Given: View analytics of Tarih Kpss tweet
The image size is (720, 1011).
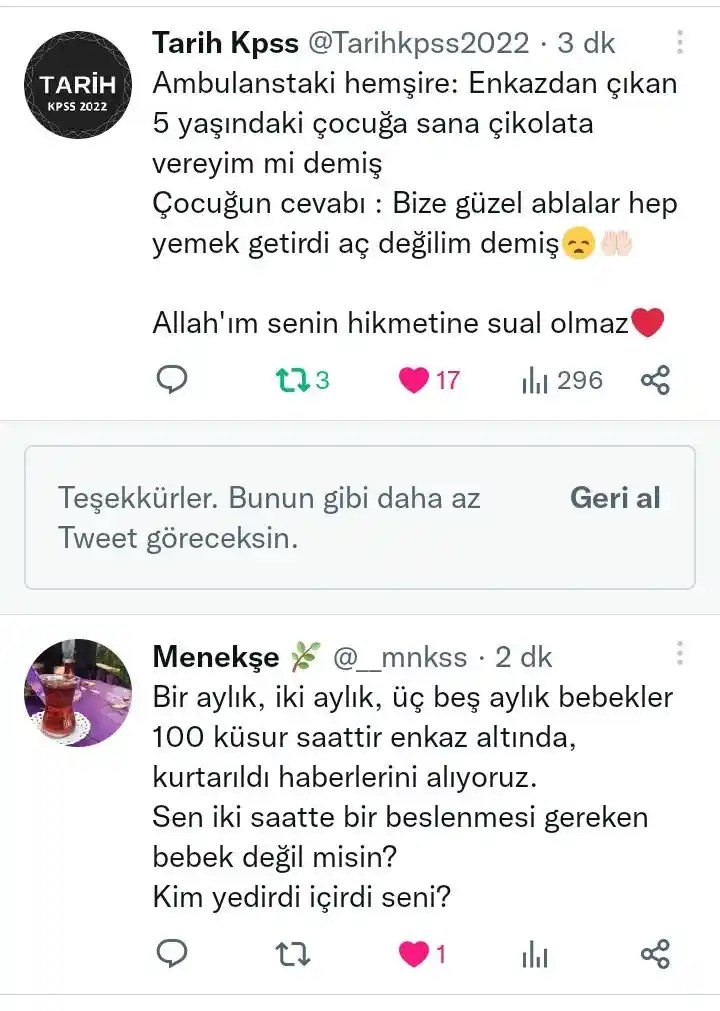Looking at the screenshot, I should tap(537, 380).
